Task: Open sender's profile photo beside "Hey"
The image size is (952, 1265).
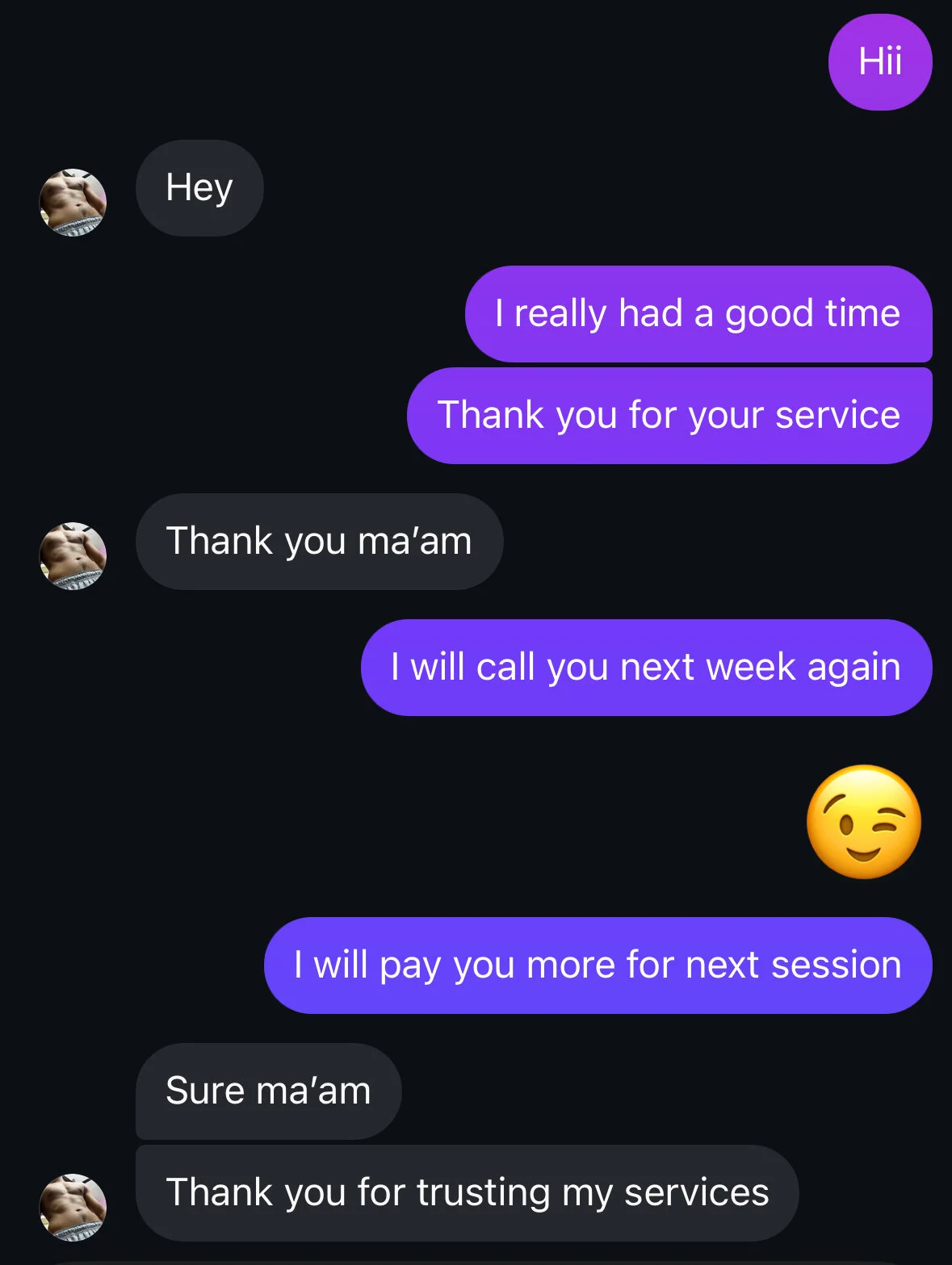Action: (73, 202)
